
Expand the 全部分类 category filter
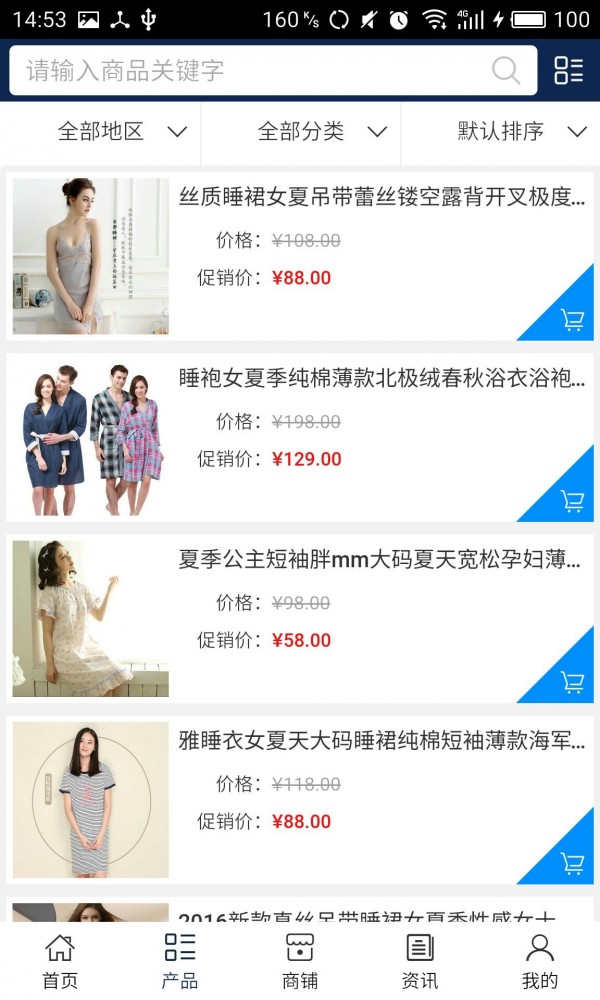322,131
